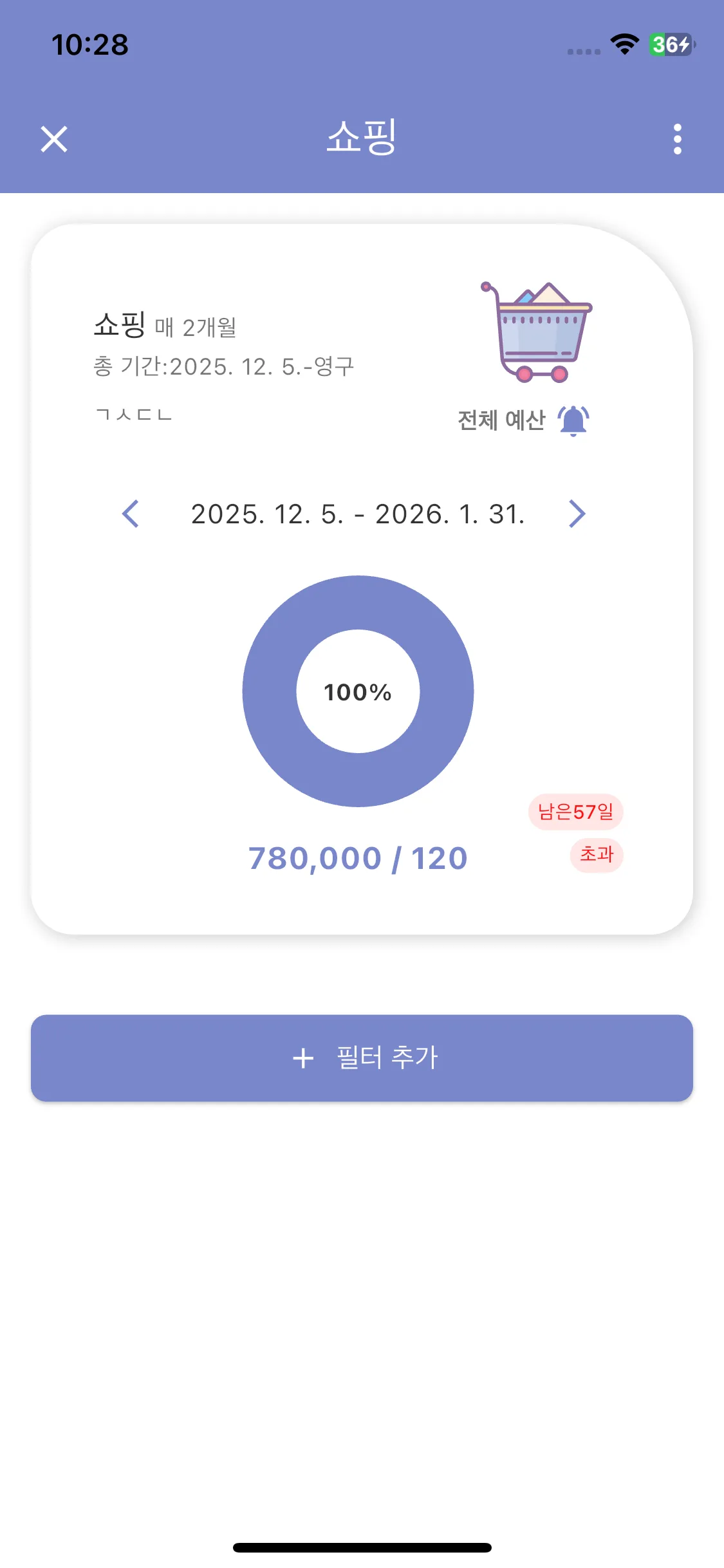Open the three-dot overflow menu
The image size is (724, 1568).
pyautogui.click(x=677, y=139)
